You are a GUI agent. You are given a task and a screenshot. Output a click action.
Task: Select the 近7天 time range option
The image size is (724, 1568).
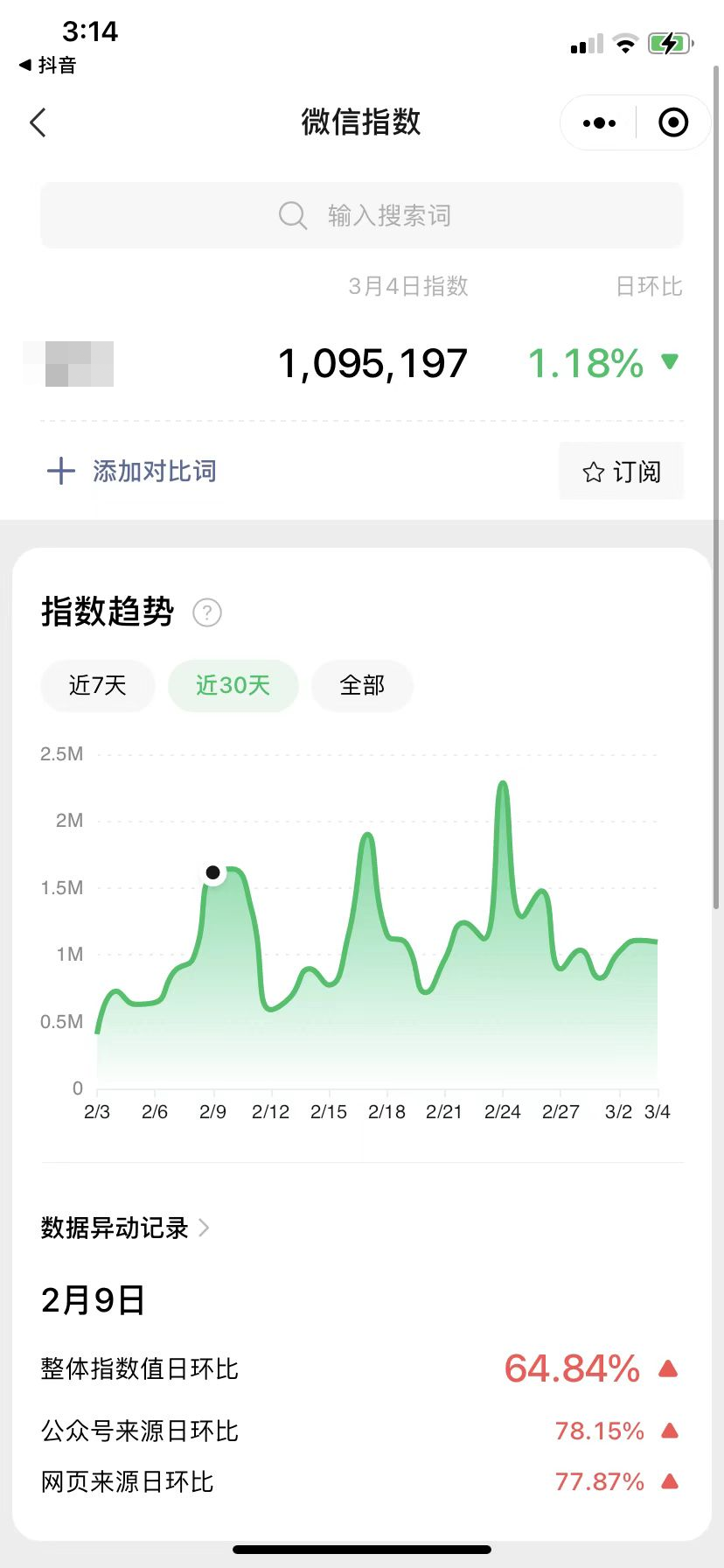pyautogui.click(x=97, y=686)
